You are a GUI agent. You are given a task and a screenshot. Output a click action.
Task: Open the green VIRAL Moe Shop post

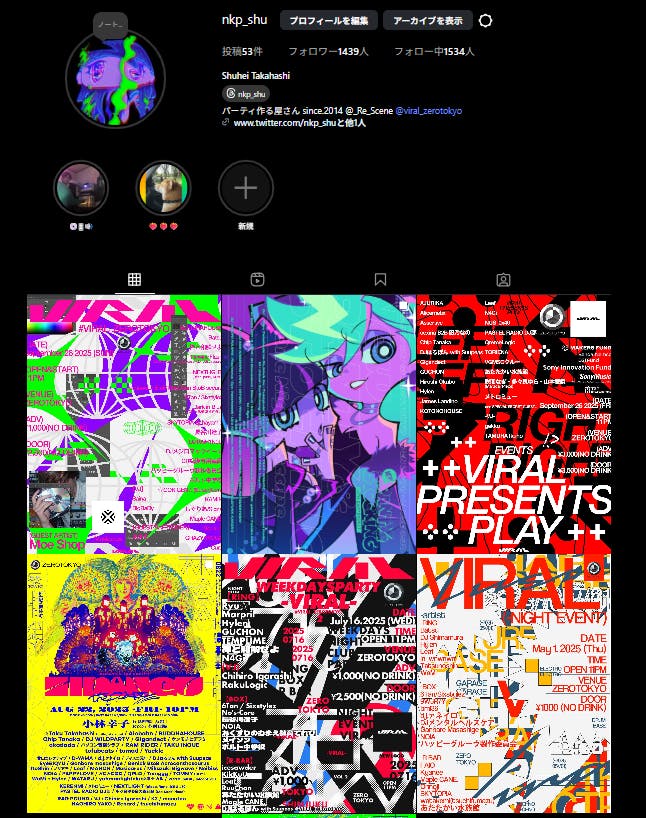pyautogui.click(x=124, y=424)
